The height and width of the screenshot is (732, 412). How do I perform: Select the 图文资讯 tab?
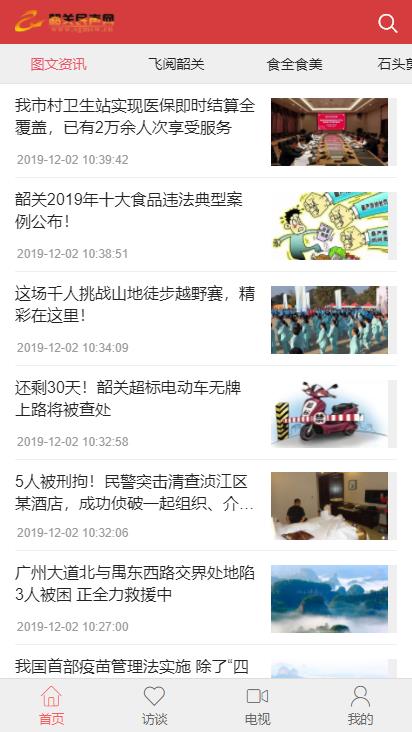tap(59, 64)
